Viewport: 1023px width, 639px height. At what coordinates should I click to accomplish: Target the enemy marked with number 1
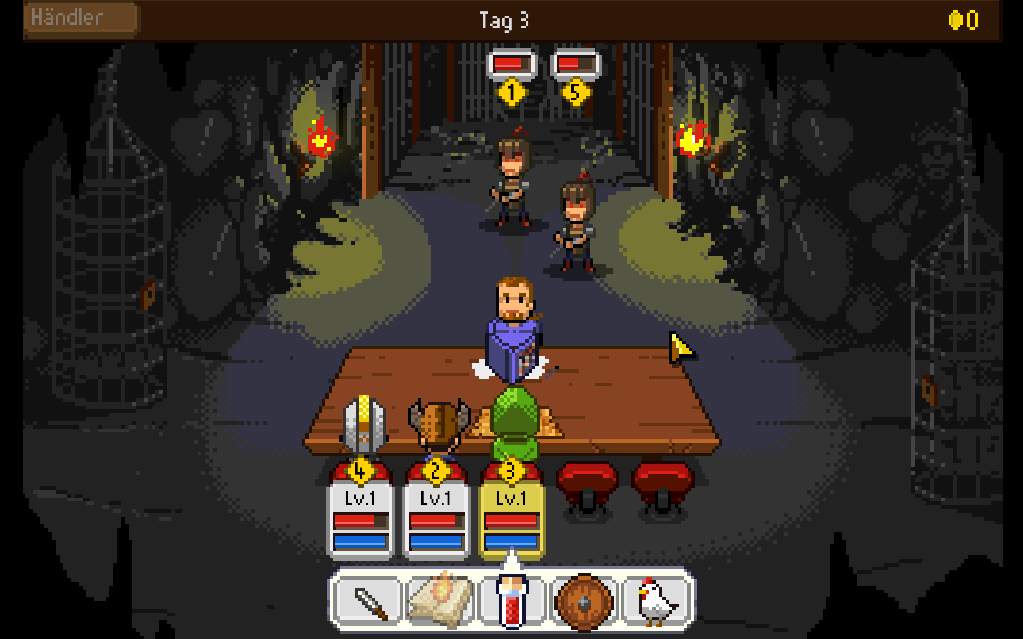click(x=514, y=180)
